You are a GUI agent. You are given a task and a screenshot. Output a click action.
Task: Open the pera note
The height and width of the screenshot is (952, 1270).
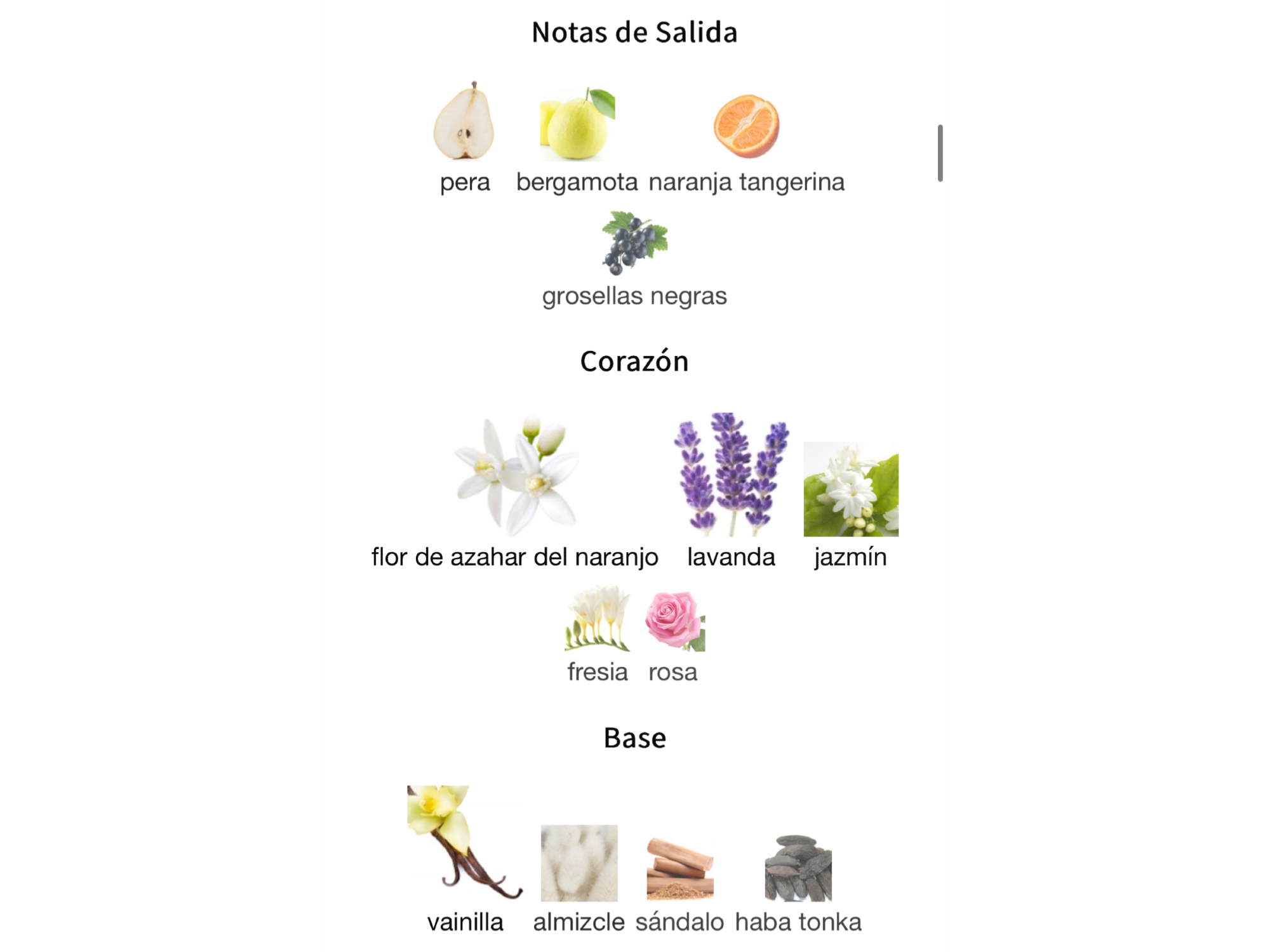pyautogui.click(x=464, y=122)
